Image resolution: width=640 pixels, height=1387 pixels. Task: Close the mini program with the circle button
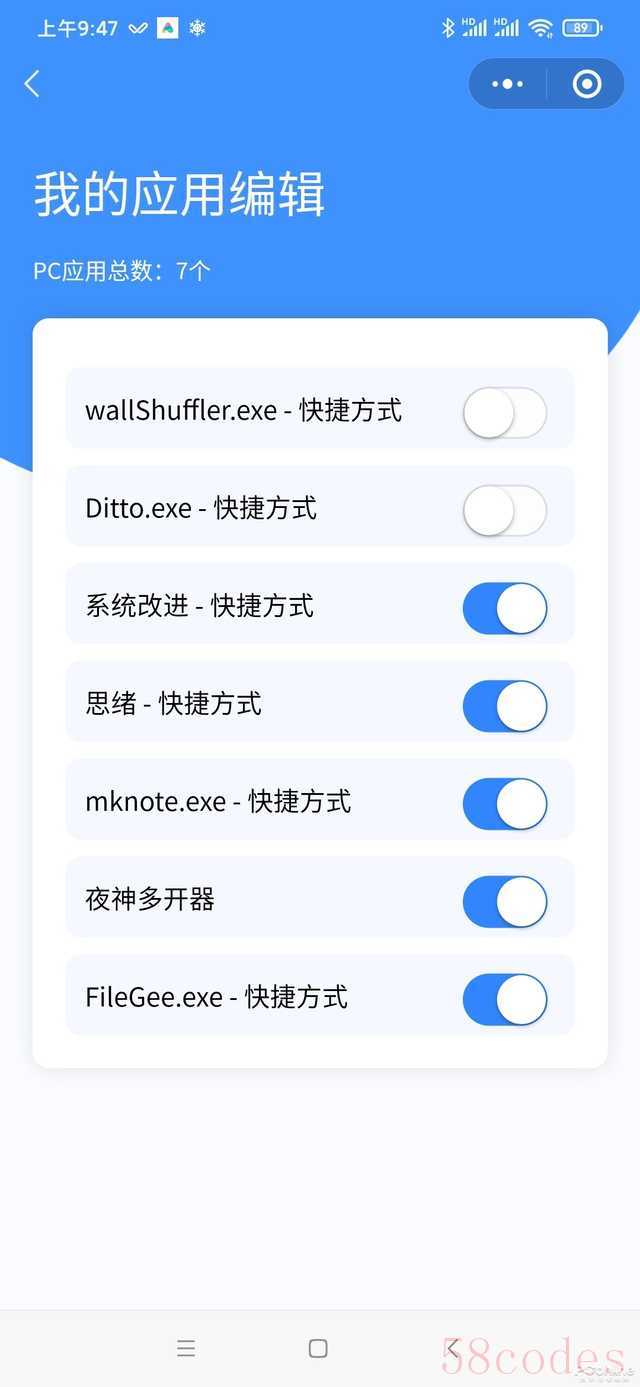(x=587, y=84)
